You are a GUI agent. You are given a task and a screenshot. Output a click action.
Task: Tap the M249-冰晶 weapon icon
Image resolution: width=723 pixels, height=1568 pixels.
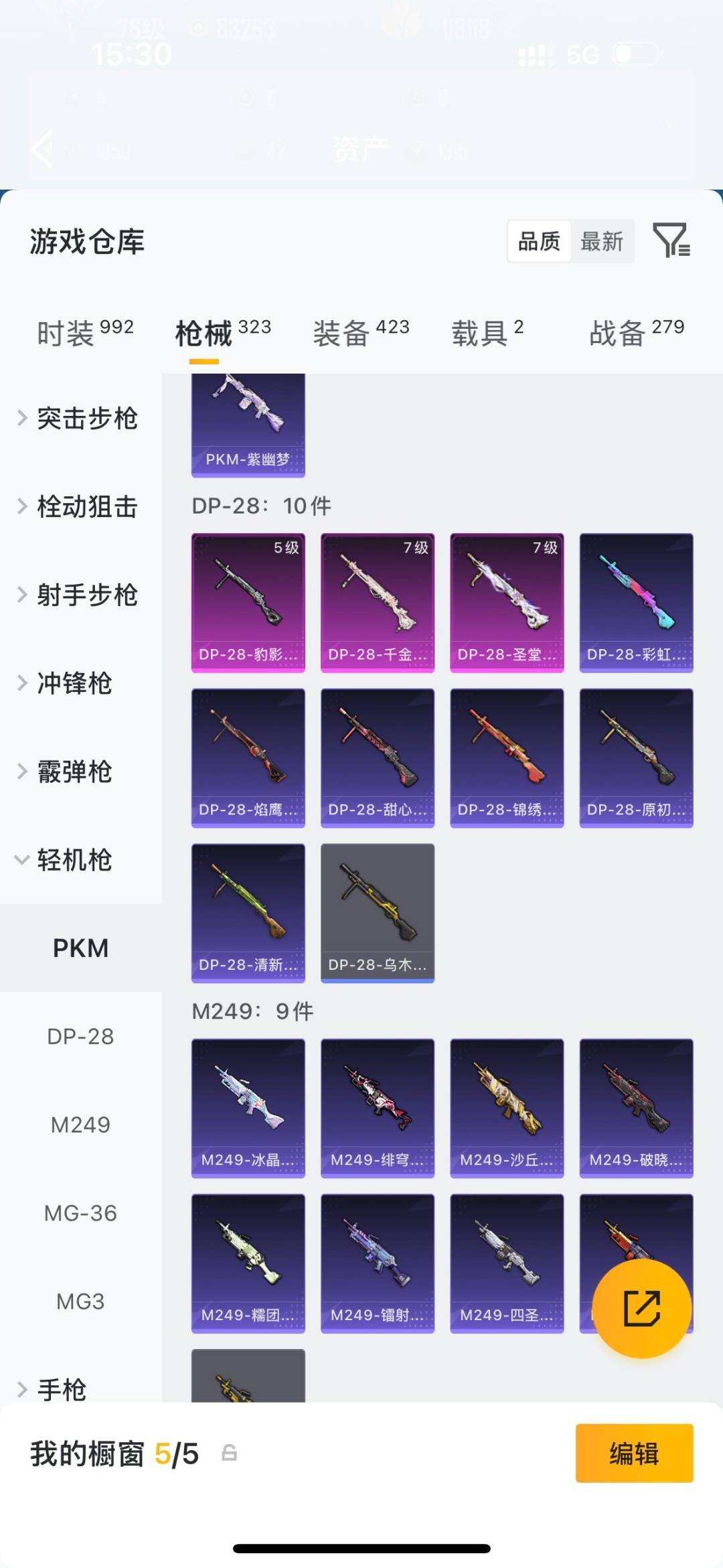click(248, 1105)
